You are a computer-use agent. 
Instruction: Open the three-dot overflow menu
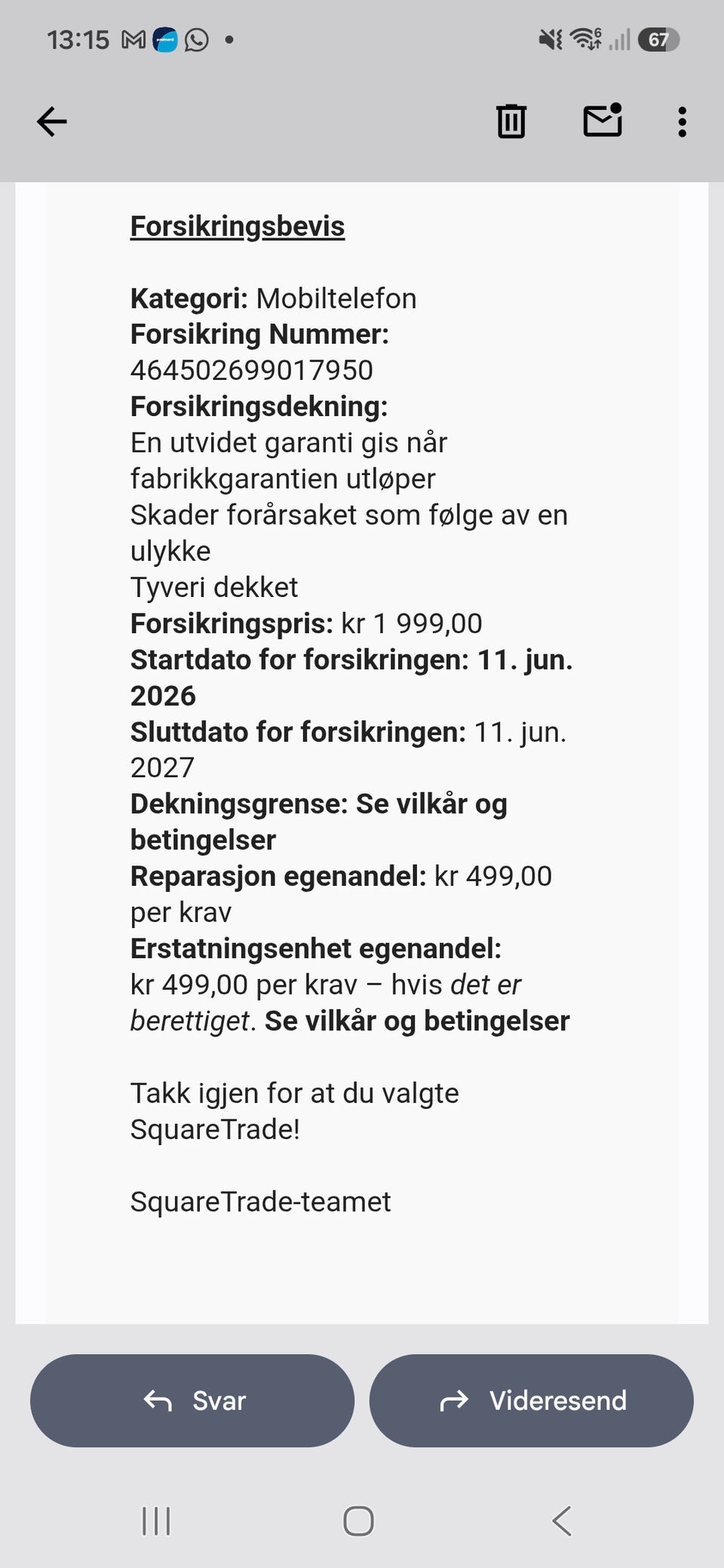click(682, 121)
